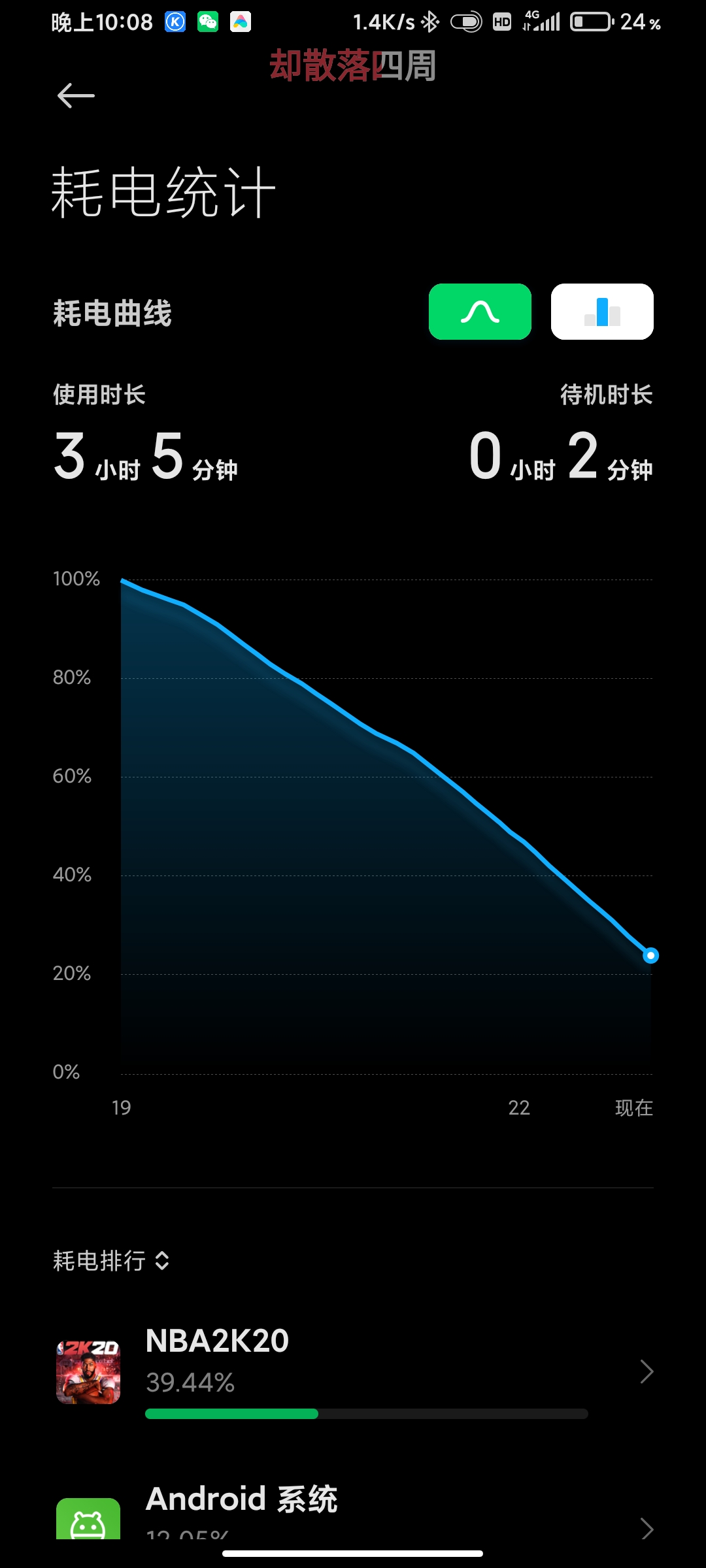Switch to the bar chart view

[602, 312]
